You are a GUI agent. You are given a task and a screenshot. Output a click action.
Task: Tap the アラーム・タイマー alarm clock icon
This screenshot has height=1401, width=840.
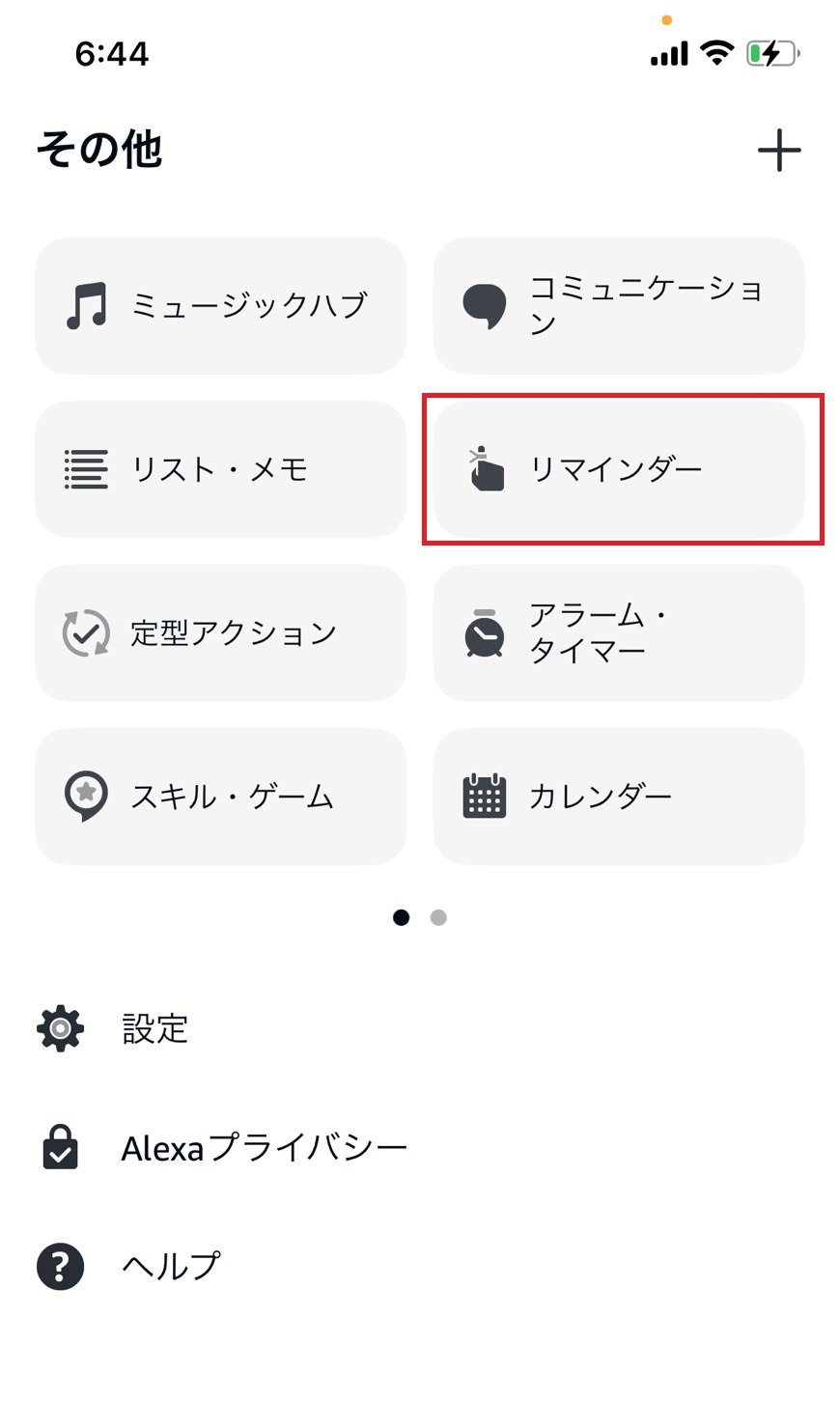[486, 633]
